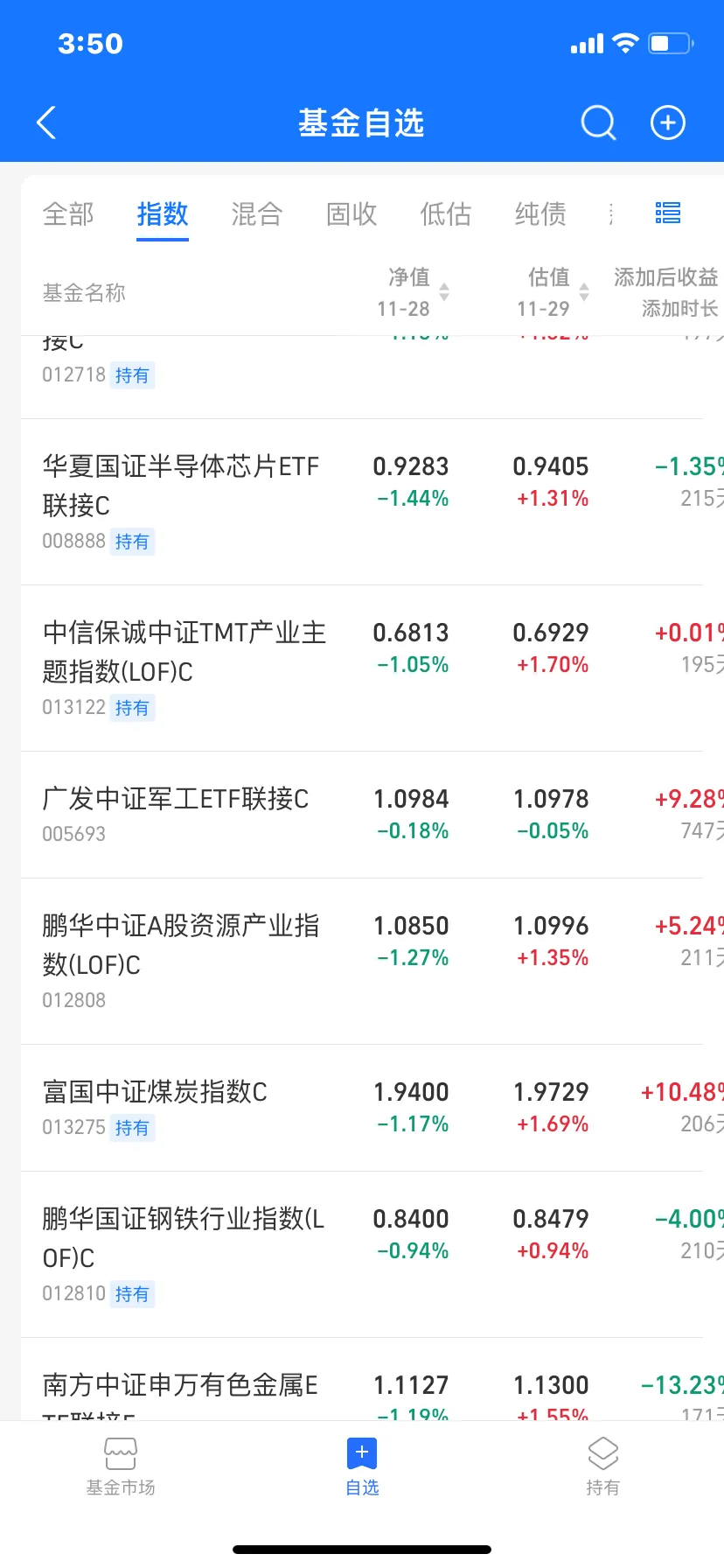Screen dimensions: 724x1568
Task: Select the 自选 bottom tab
Action: pos(362,1466)
